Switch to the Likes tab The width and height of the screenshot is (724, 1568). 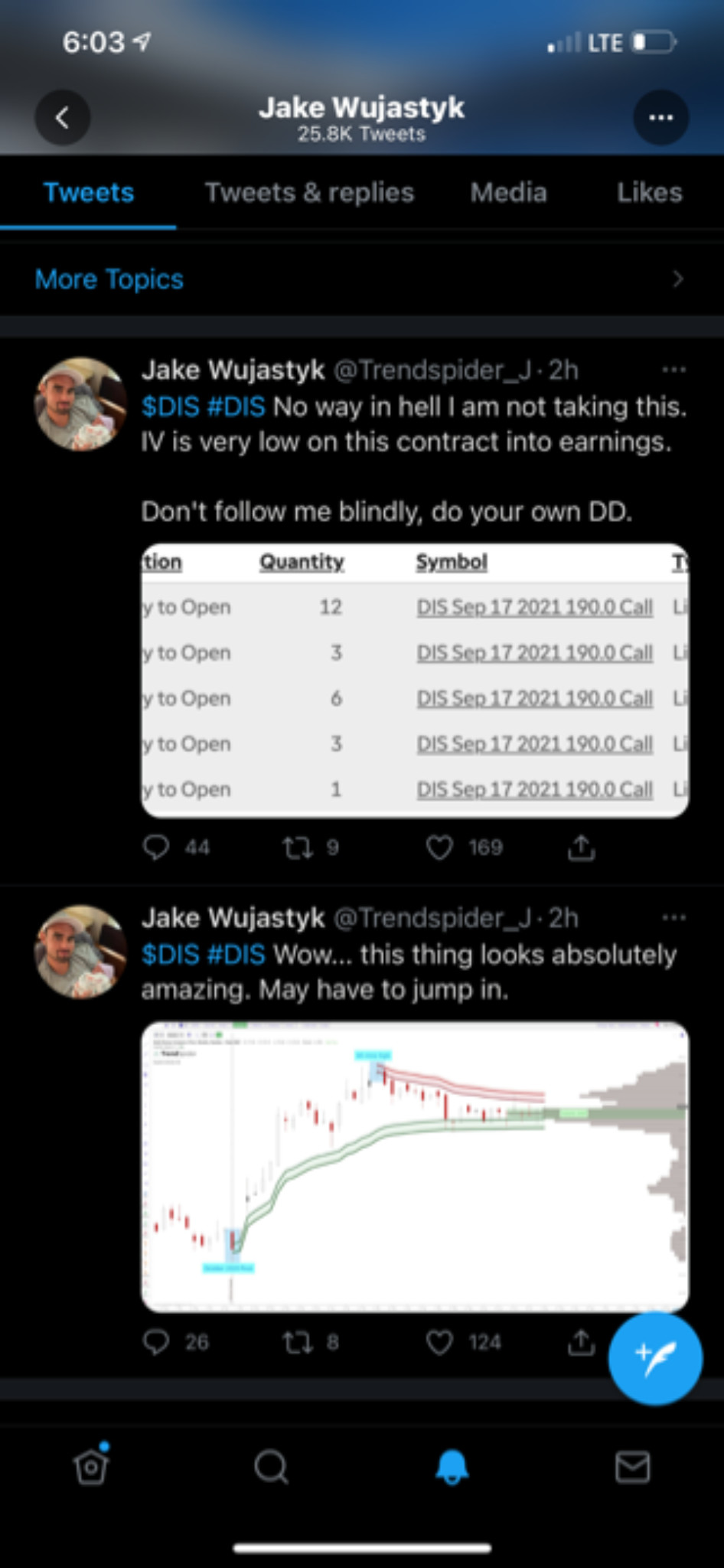[649, 192]
